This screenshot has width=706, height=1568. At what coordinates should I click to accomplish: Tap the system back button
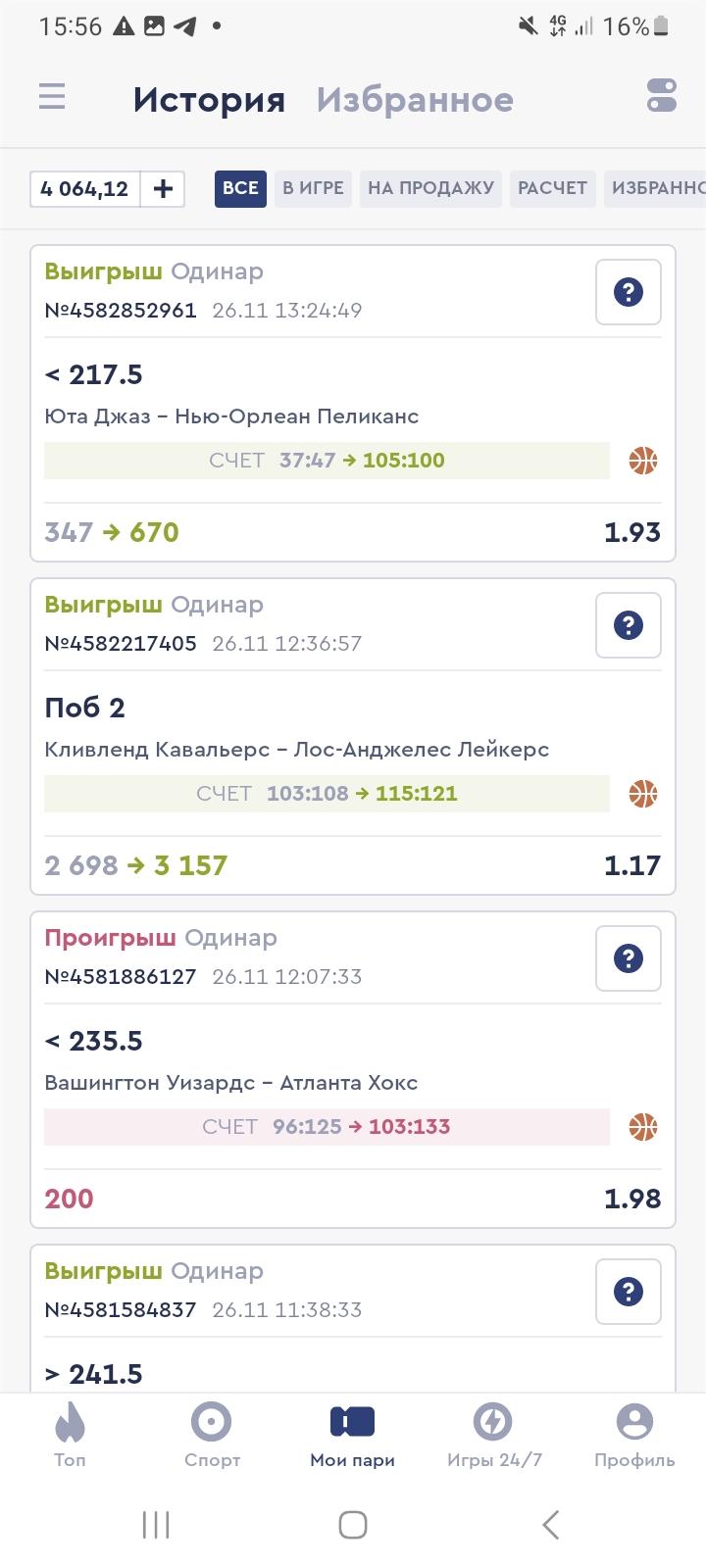[551, 1525]
